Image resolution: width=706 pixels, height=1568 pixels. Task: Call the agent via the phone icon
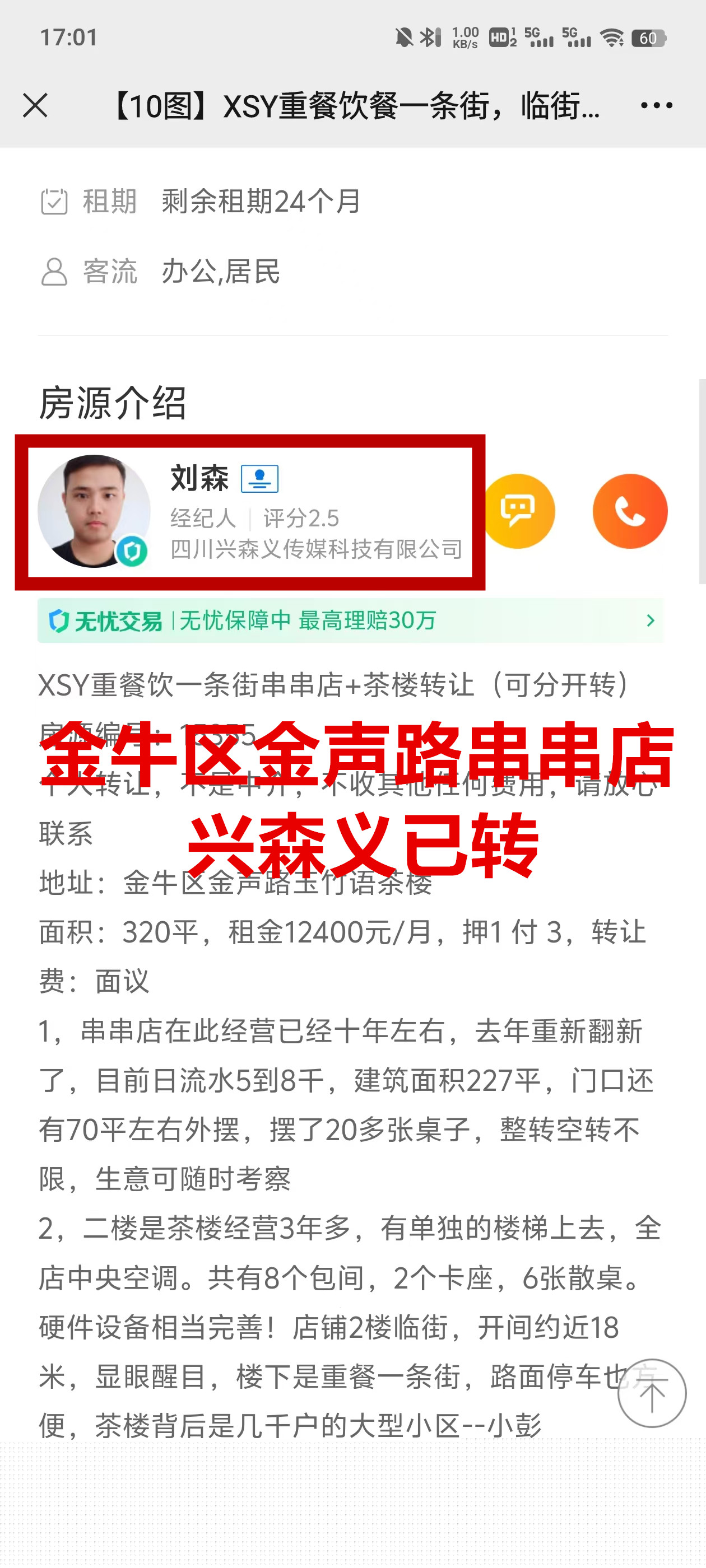click(630, 511)
